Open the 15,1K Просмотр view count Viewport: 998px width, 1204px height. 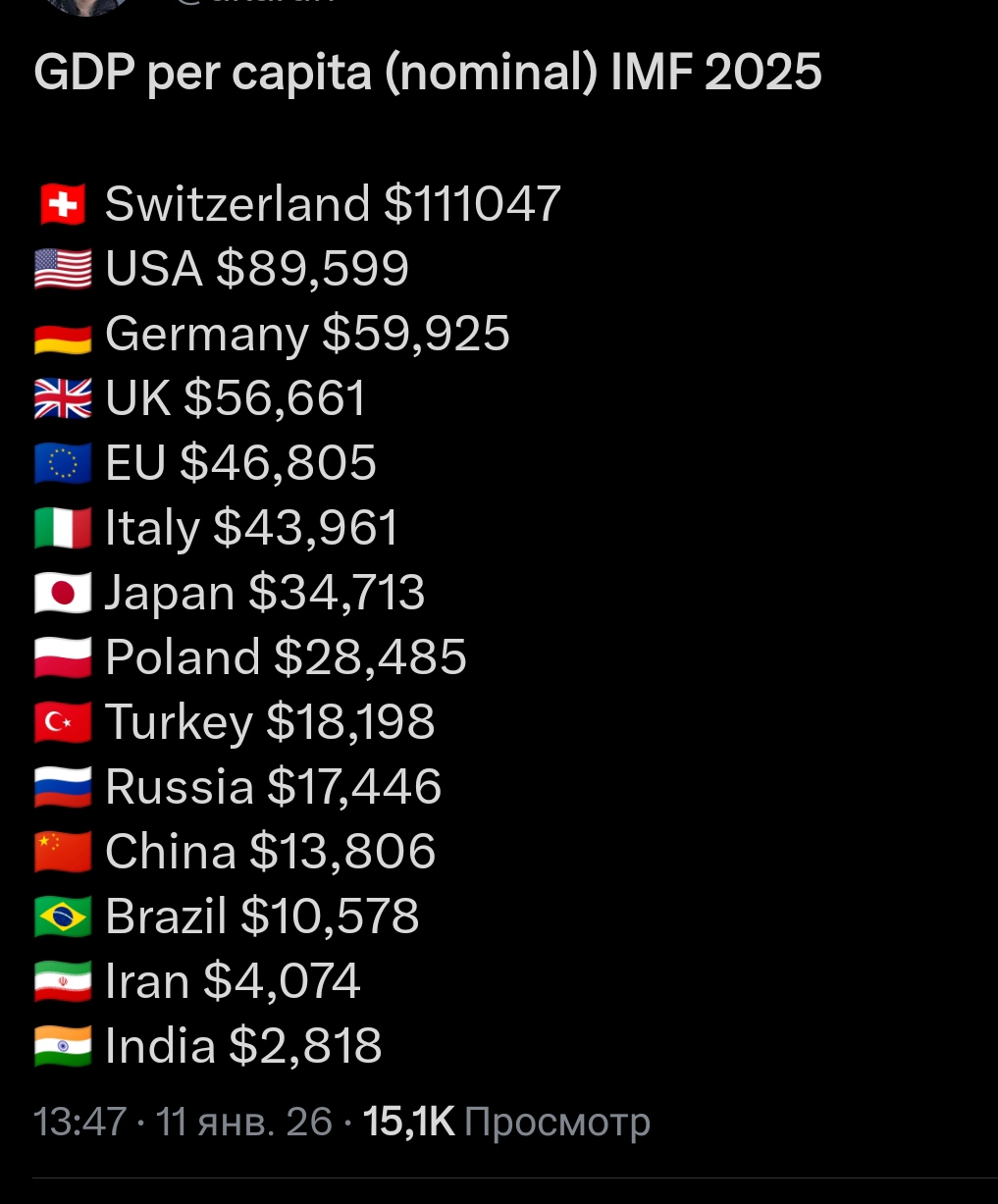pos(506,1122)
